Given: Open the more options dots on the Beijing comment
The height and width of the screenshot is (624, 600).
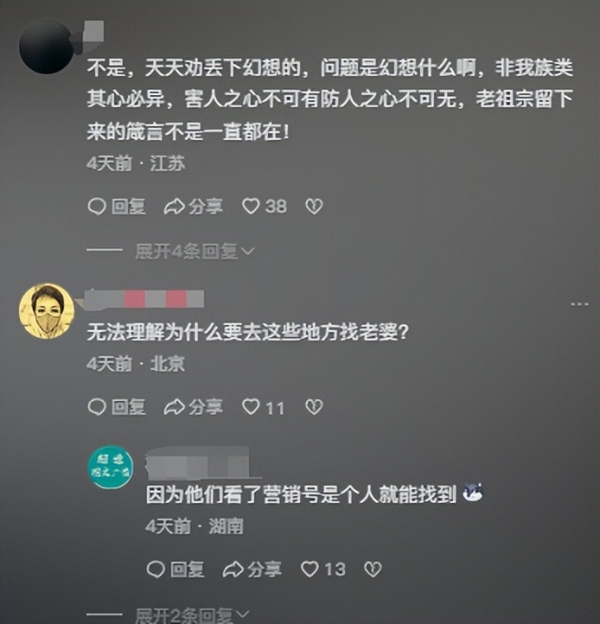Looking at the screenshot, I should (x=578, y=302).
